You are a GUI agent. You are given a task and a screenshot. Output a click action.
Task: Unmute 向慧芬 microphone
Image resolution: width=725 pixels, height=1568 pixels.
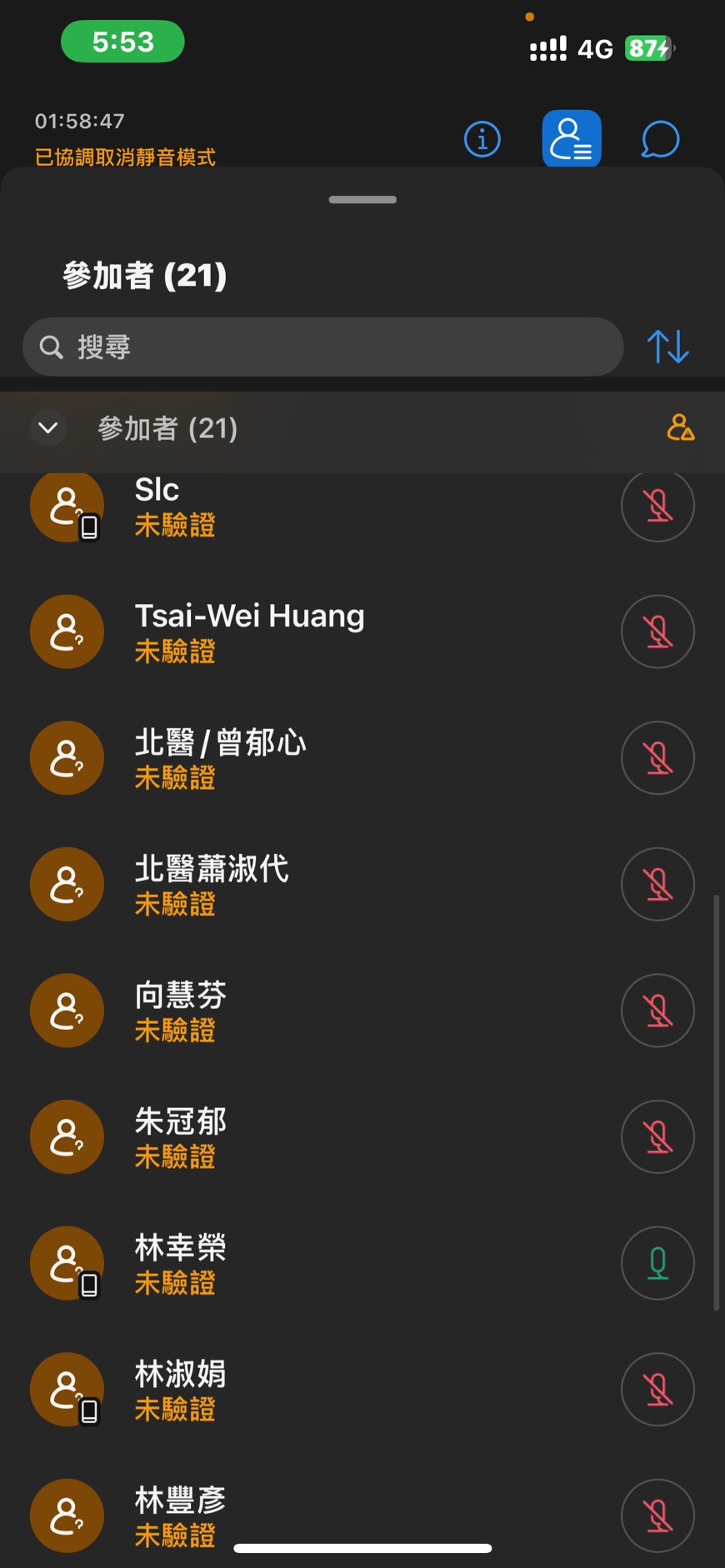(657, 1011)
